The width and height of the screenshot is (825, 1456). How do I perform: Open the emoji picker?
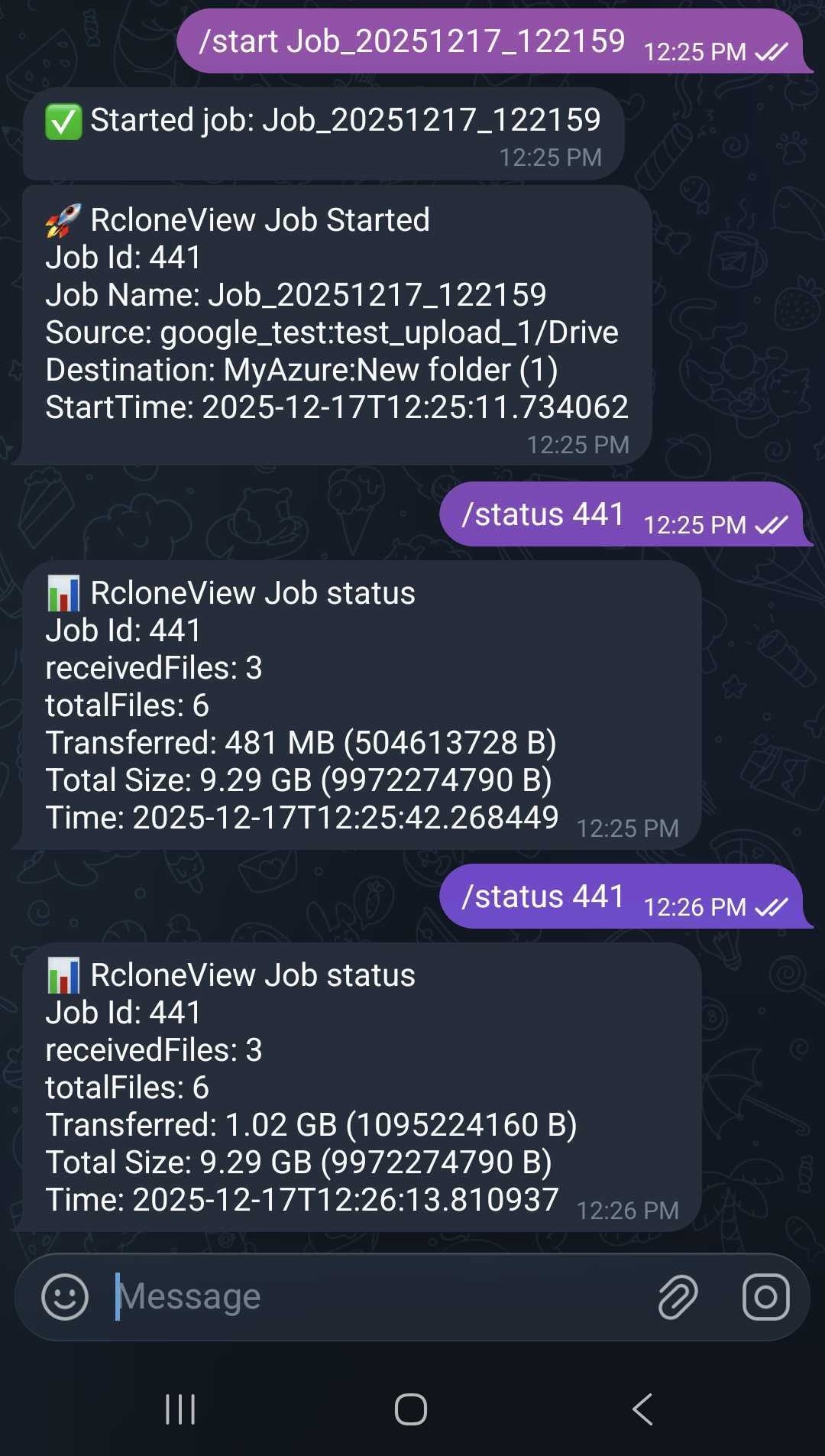coord(64,1295)
